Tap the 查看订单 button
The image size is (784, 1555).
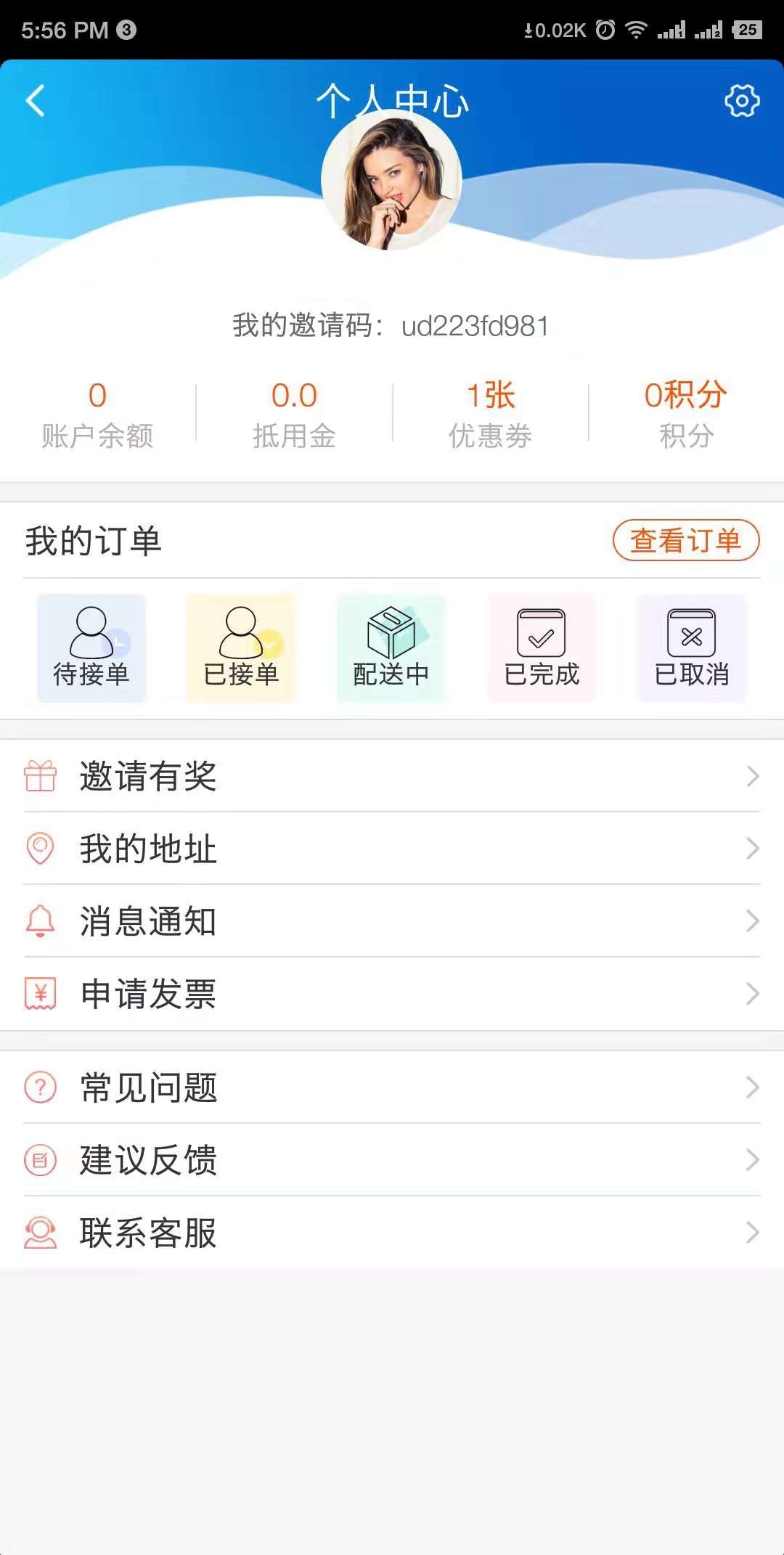point(685,541)
